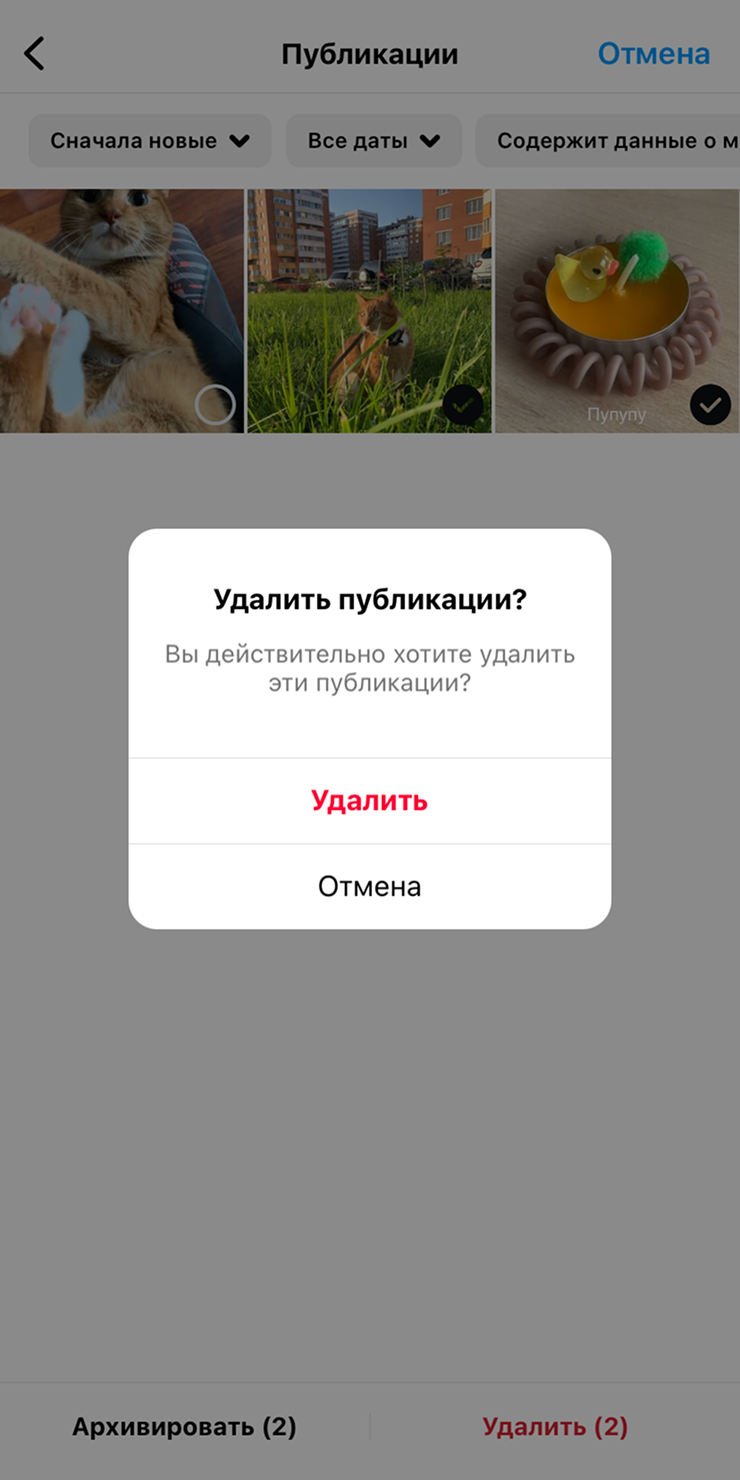740x1480 pixels.
Task: Expand the Все даты filter
Action: [x=373, y=141]
